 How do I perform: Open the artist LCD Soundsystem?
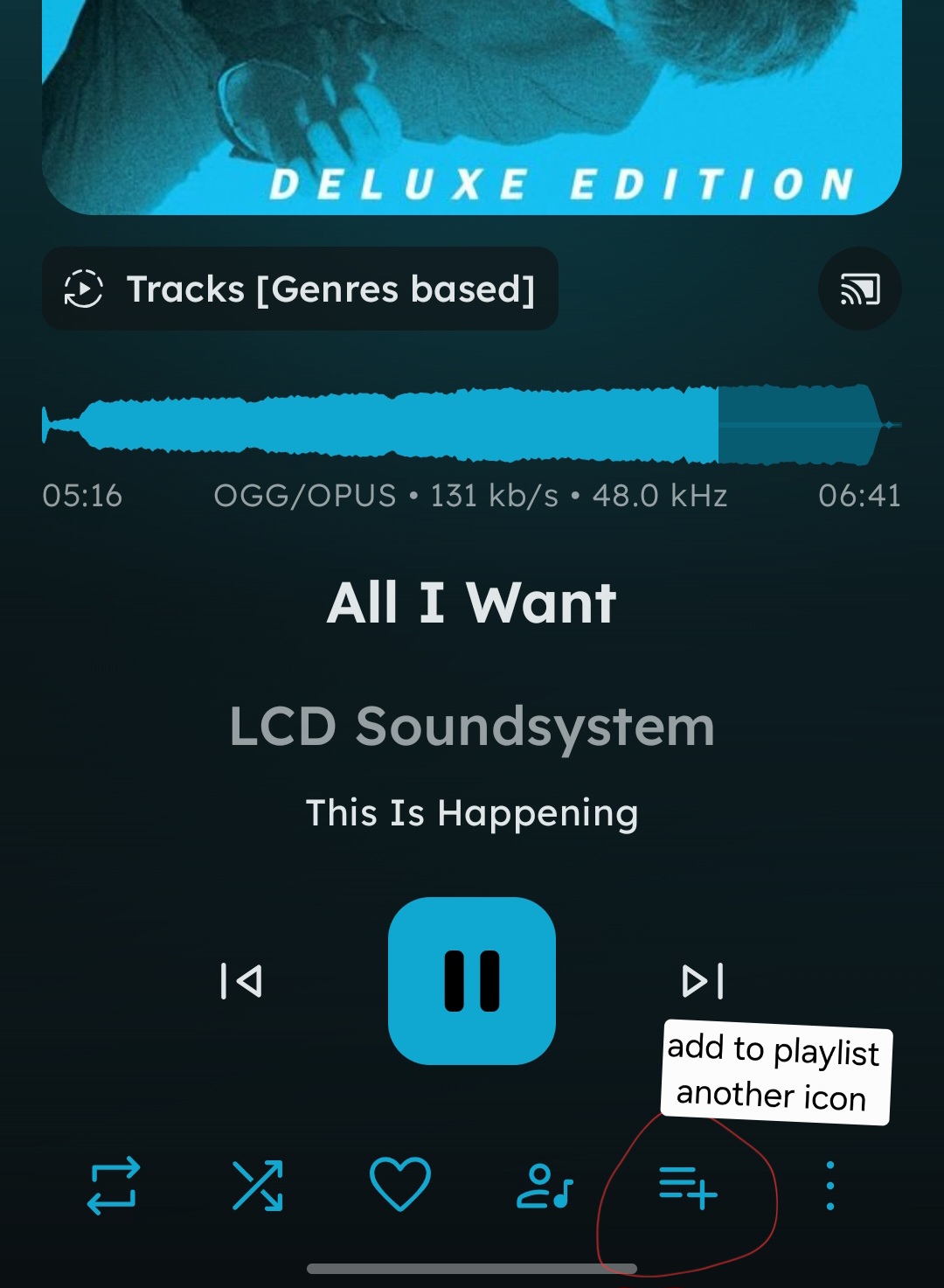(x=472, y=727)
